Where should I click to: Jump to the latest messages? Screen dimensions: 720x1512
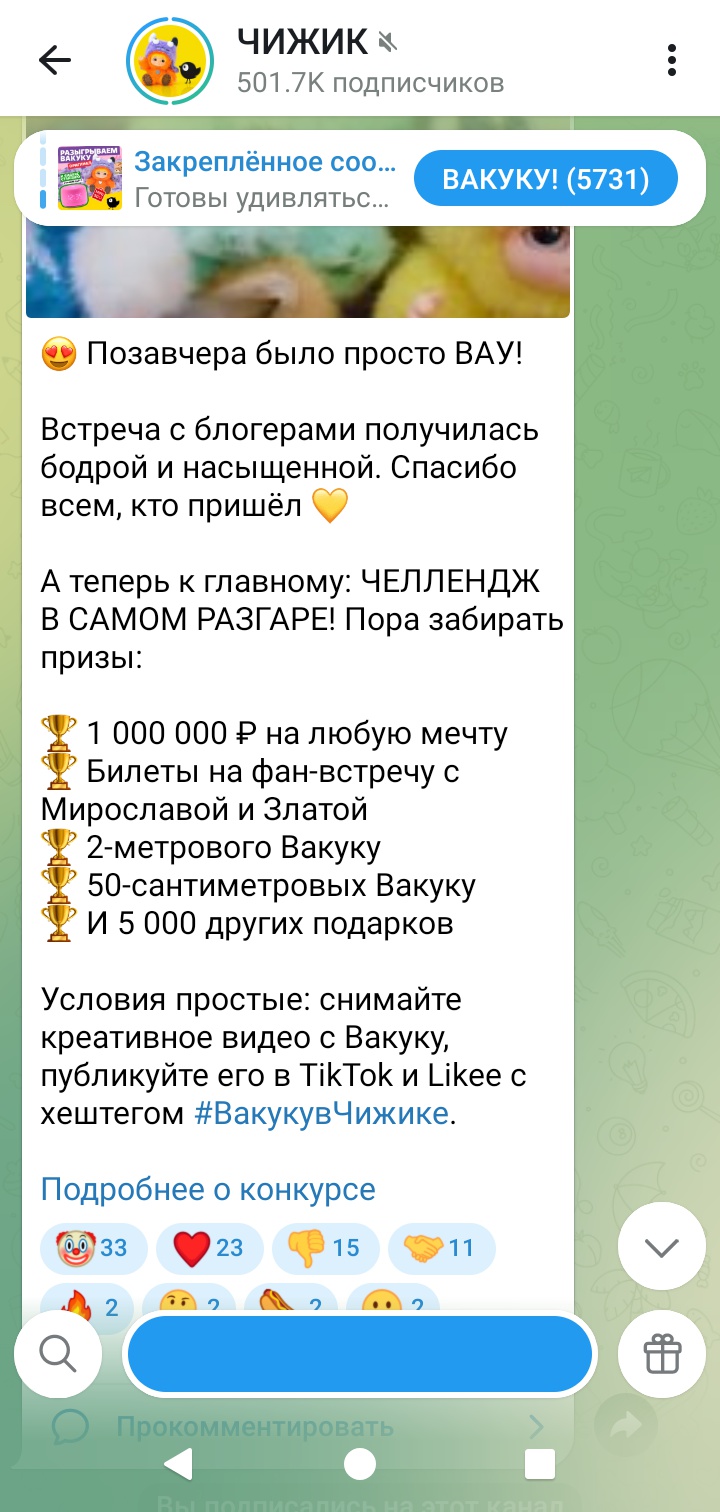(662, 1246)
